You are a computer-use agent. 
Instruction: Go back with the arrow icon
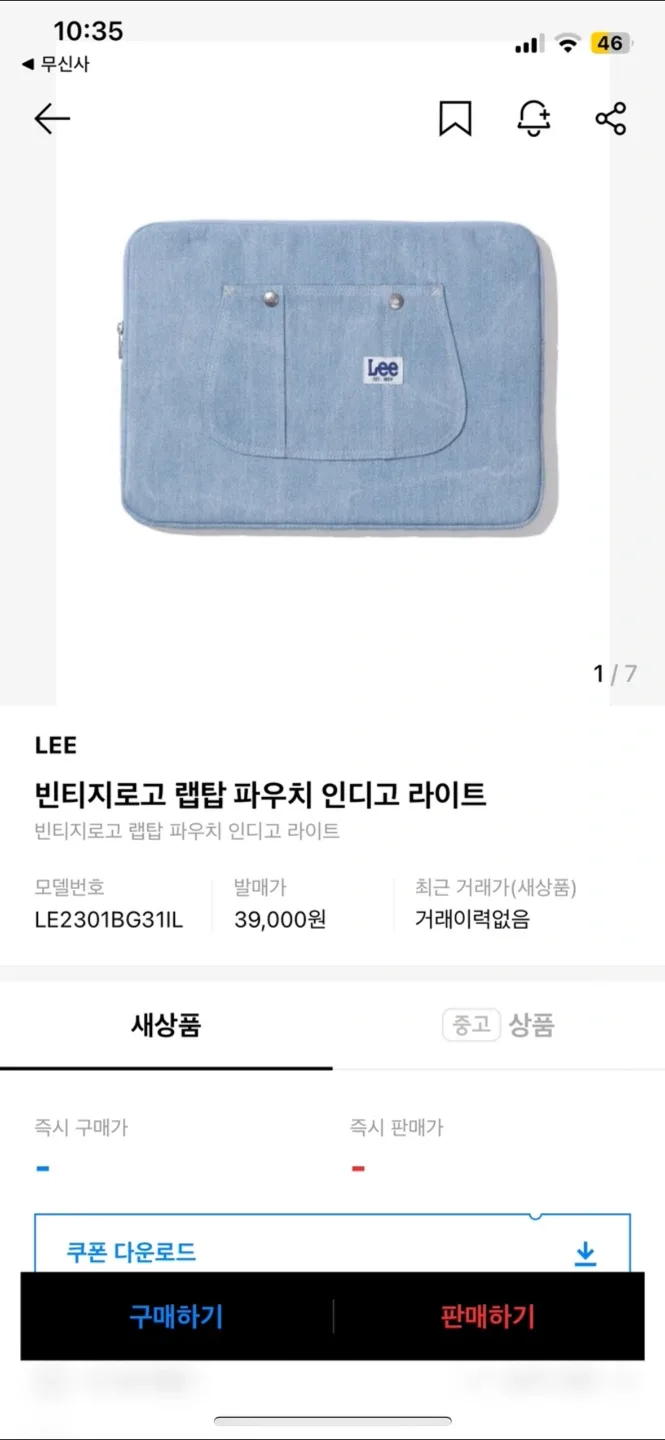[x=52, y=119]
